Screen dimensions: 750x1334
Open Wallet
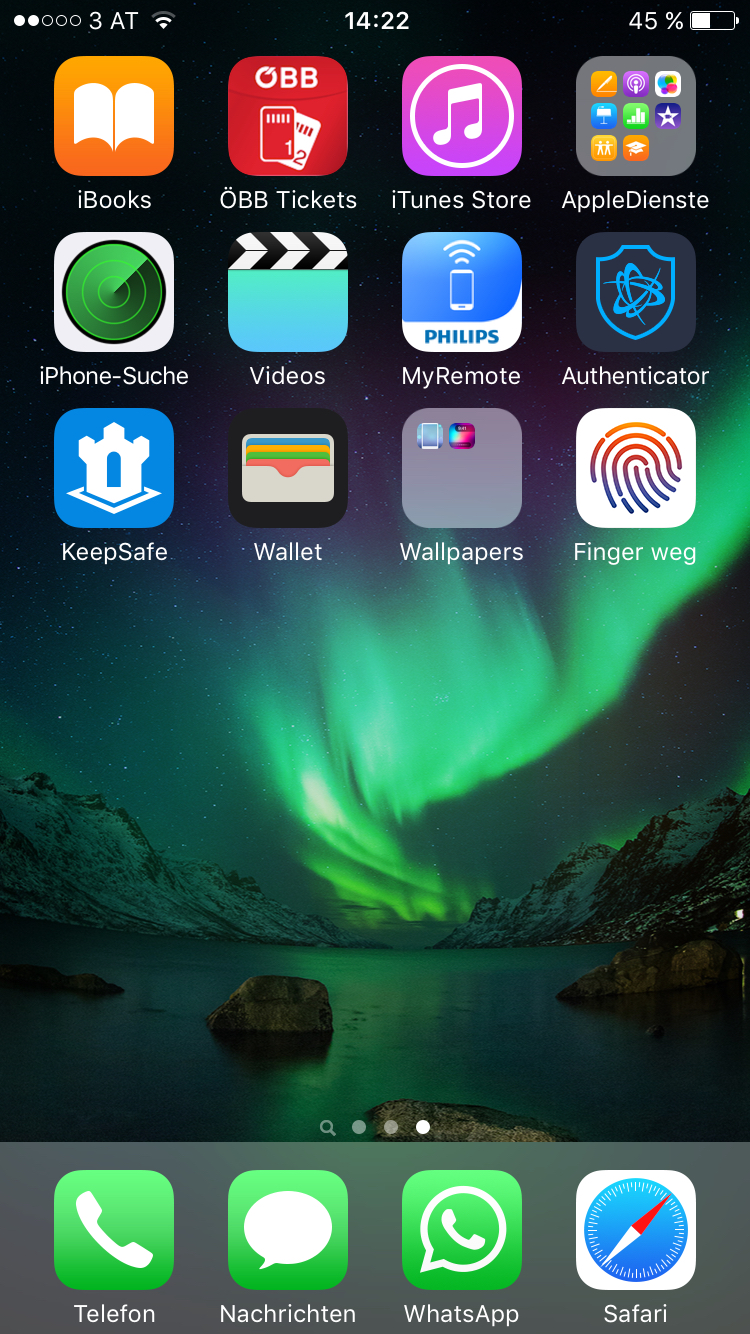[288, 468]
